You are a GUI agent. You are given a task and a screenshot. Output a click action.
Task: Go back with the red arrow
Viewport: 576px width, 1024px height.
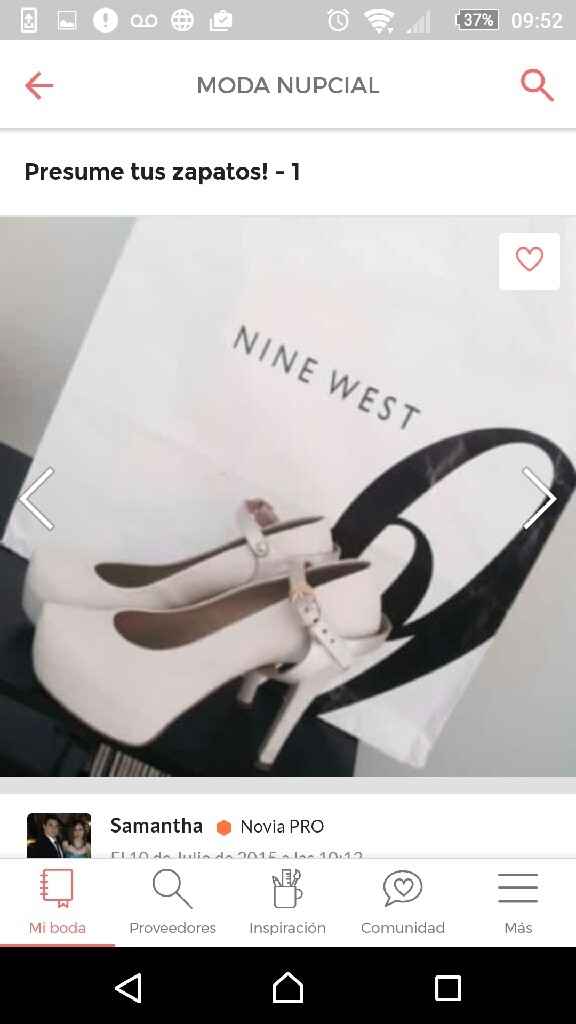39,86
